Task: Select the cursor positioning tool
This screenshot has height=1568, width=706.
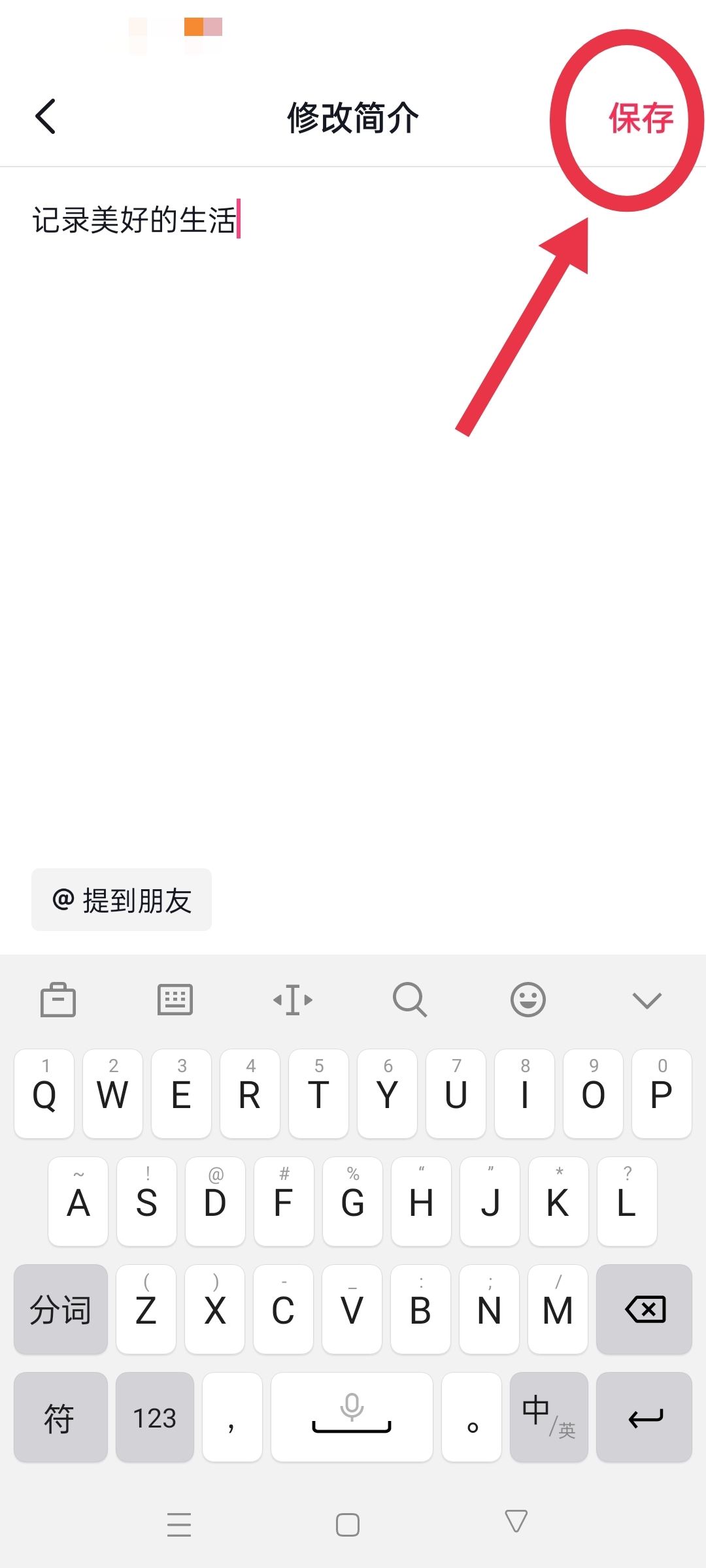Action: click(x=293, y=998)
